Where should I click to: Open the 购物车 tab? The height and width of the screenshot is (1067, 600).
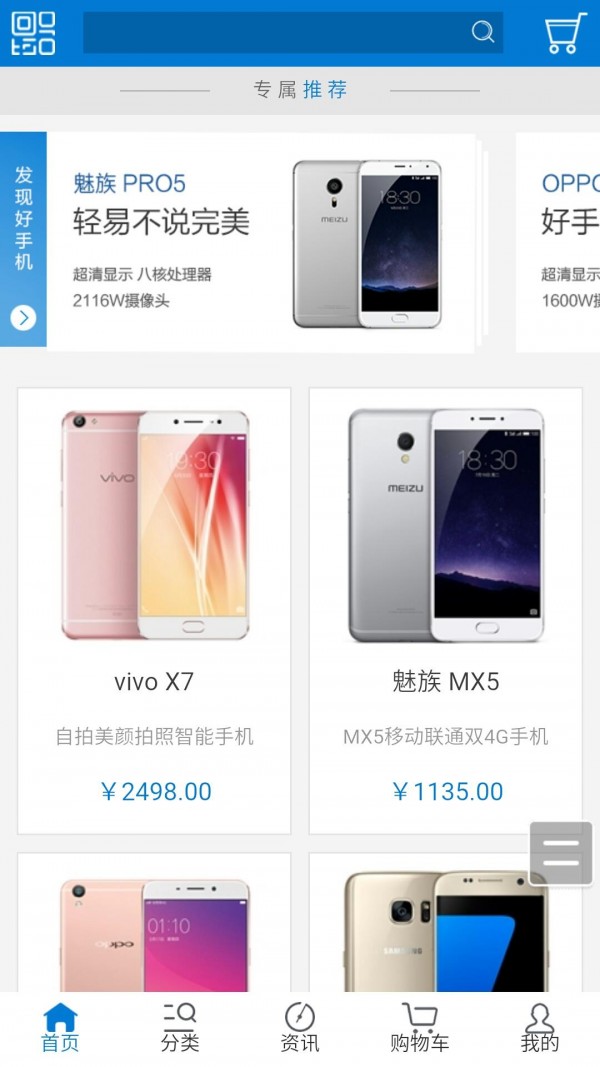[420, 1028]
